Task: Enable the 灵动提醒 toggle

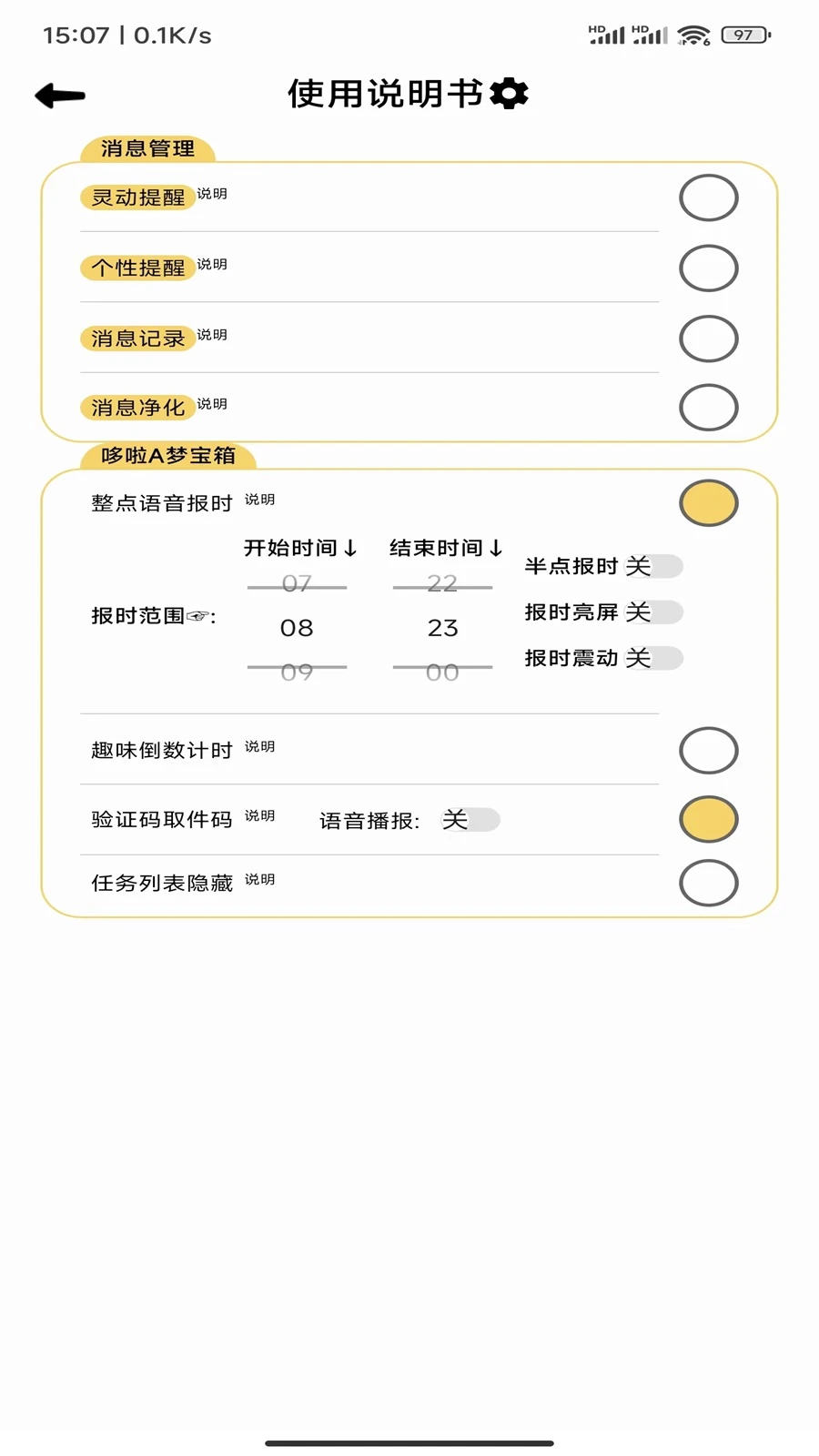Action: (709, 197)
